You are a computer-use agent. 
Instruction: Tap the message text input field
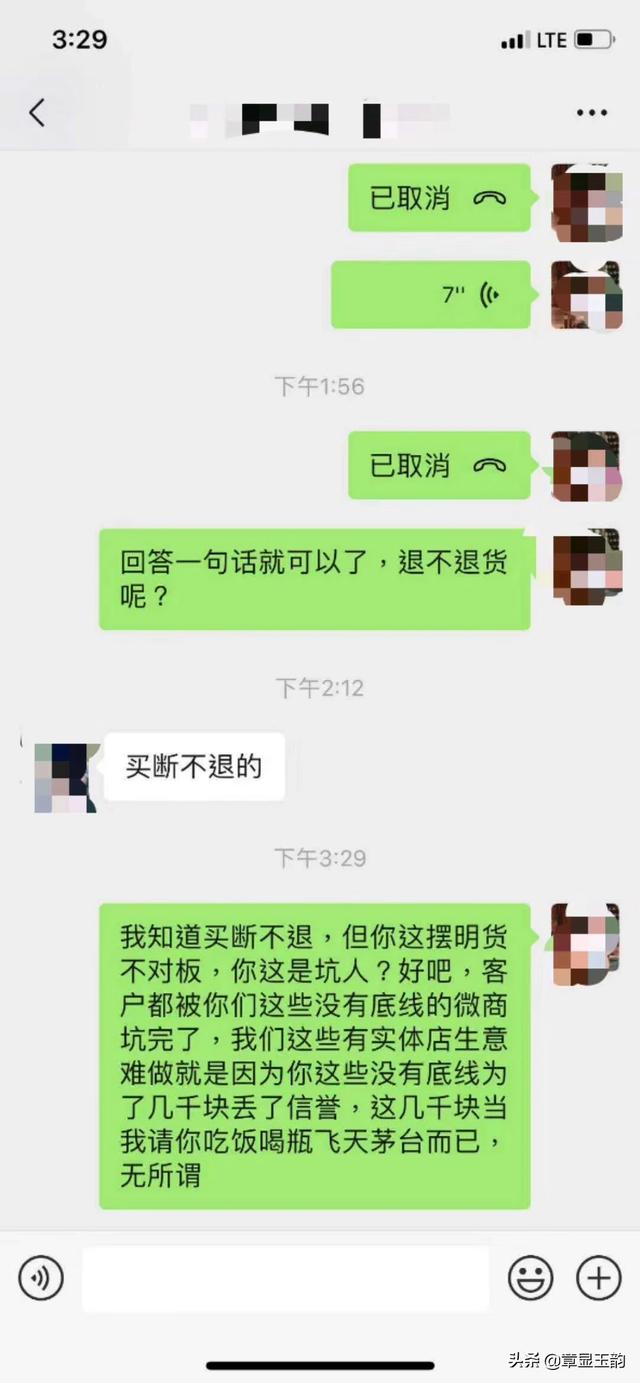[286, 1278]
